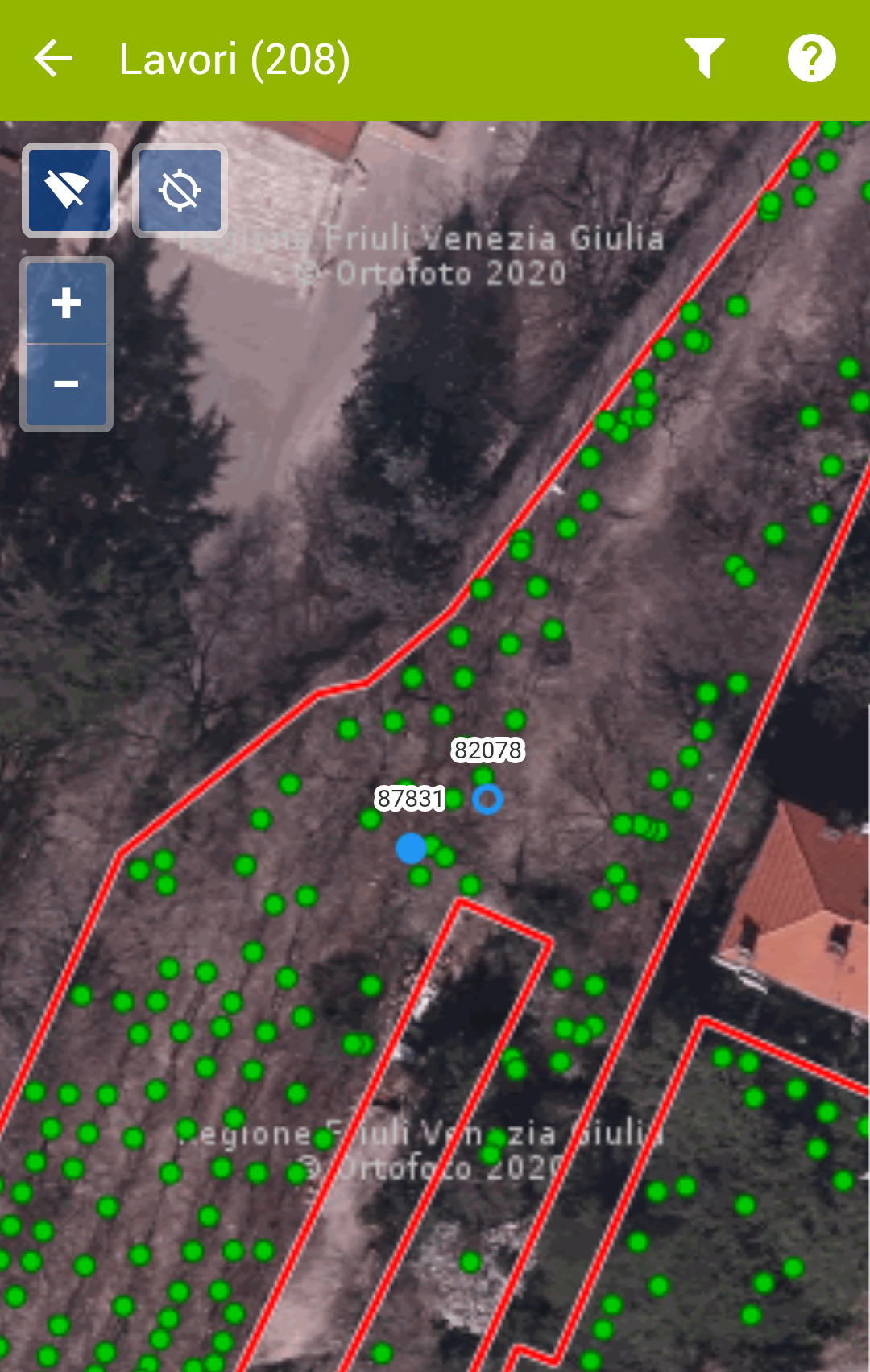The height and width of the screenshot is (1372, 870).
Task: Open the filter options
Action: tap(704, 59)
